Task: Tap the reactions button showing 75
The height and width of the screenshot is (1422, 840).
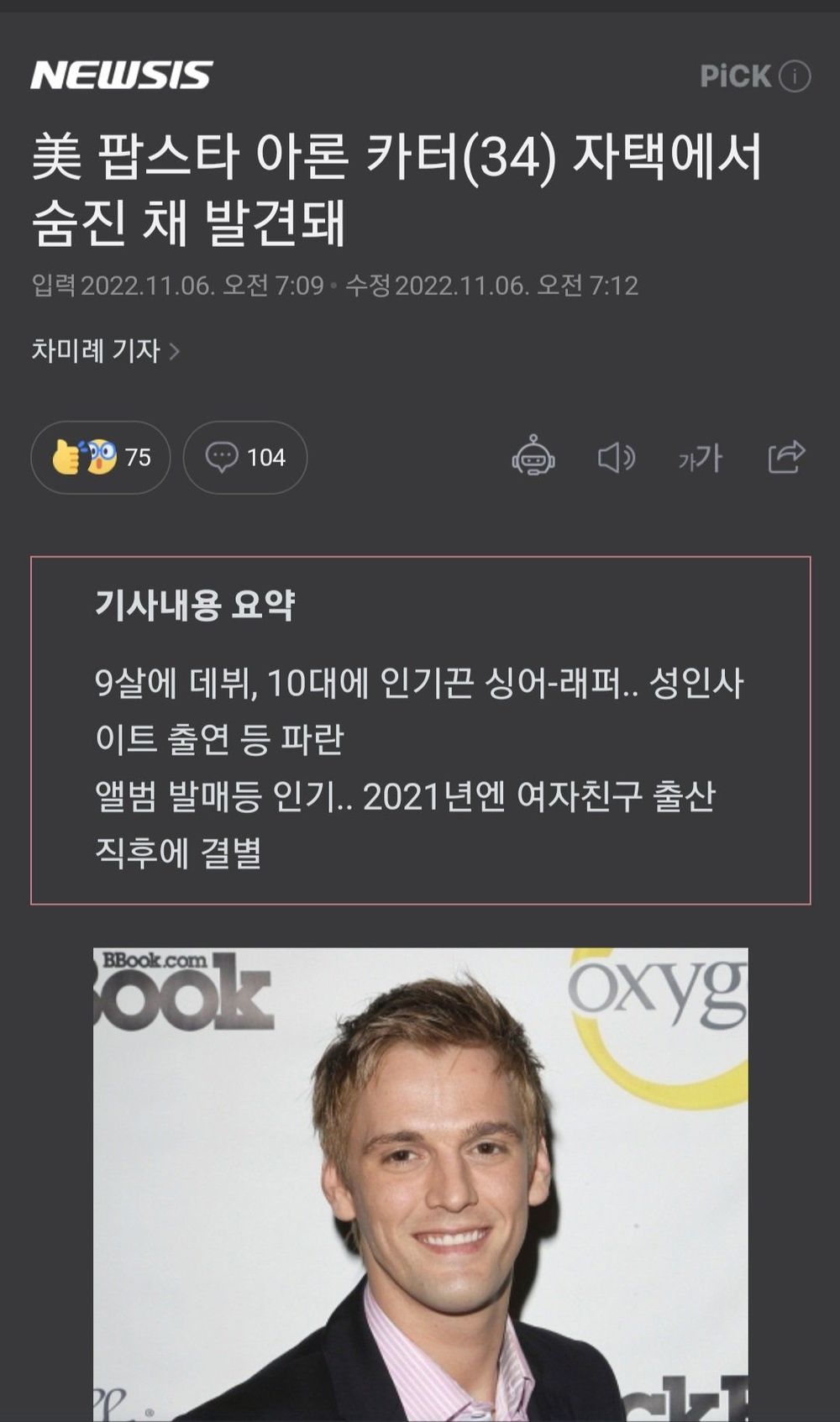Action: (x=100, y=457)
